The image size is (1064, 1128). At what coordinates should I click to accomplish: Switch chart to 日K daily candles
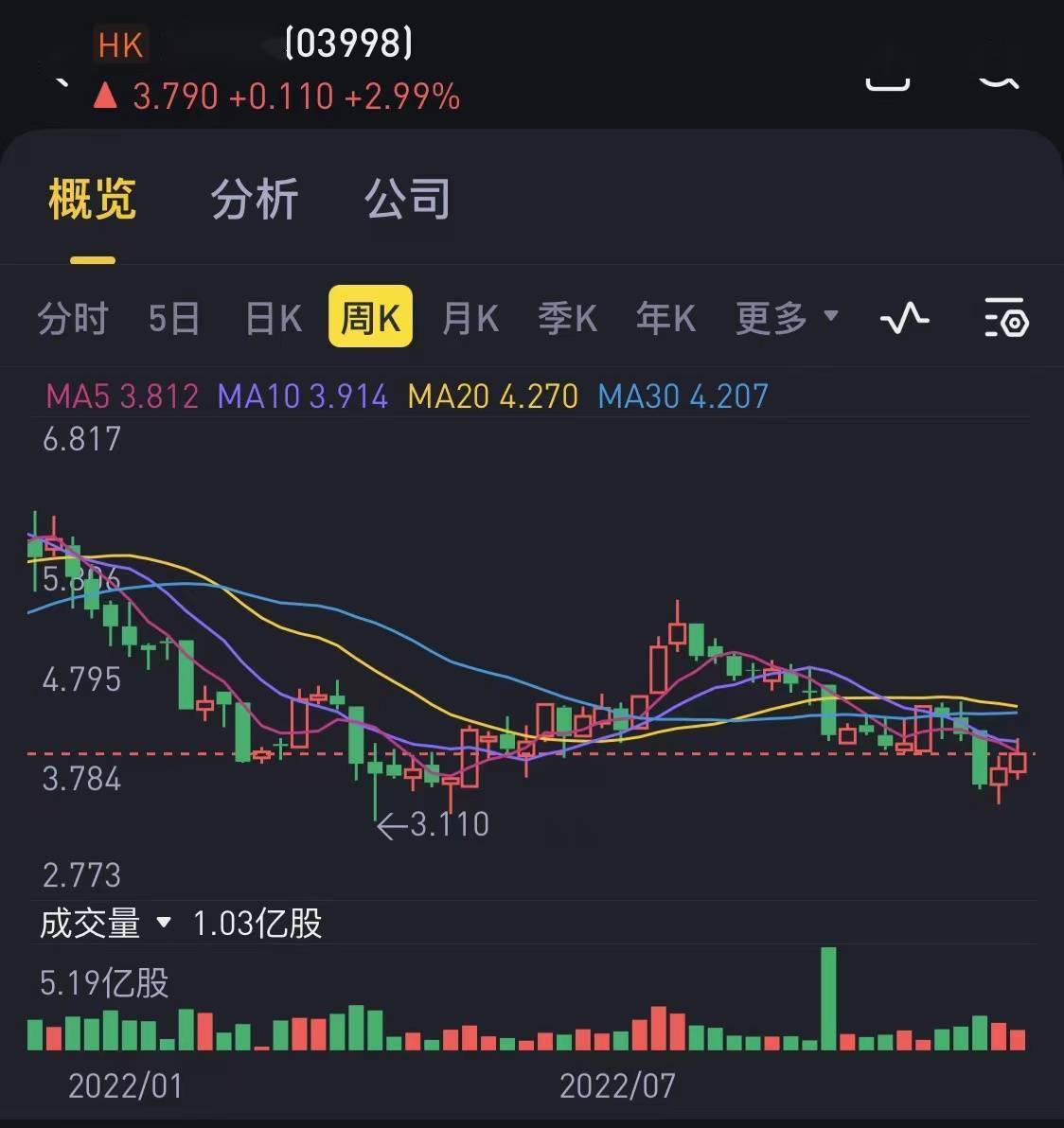(x=273, y=318)
